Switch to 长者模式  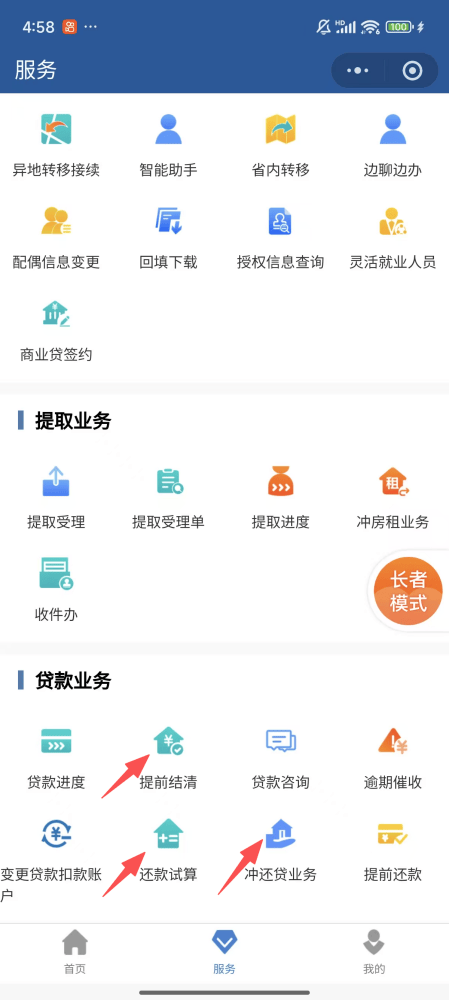click(x=408, y=591)
